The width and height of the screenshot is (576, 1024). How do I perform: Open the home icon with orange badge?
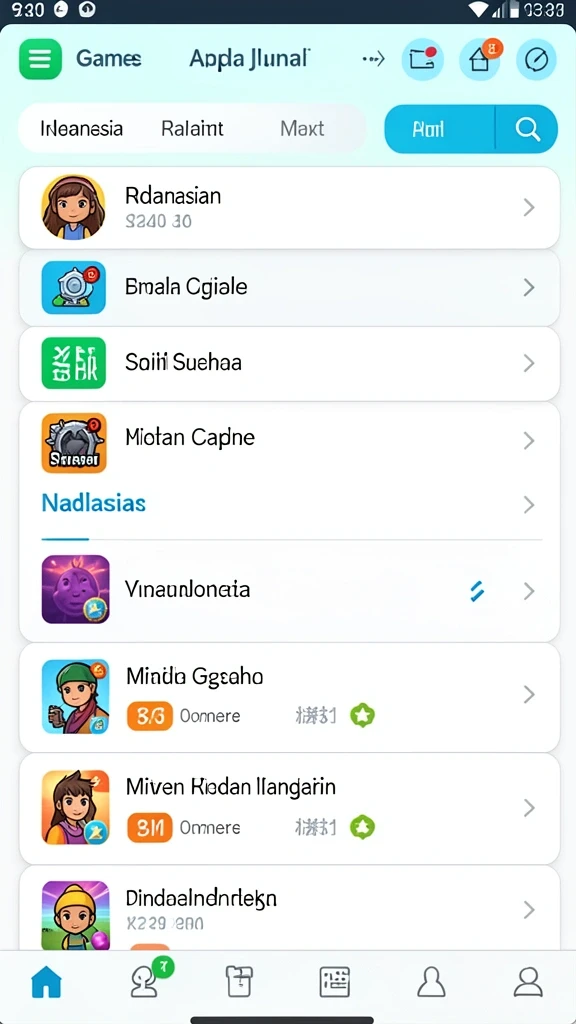[x=480, y=59]
